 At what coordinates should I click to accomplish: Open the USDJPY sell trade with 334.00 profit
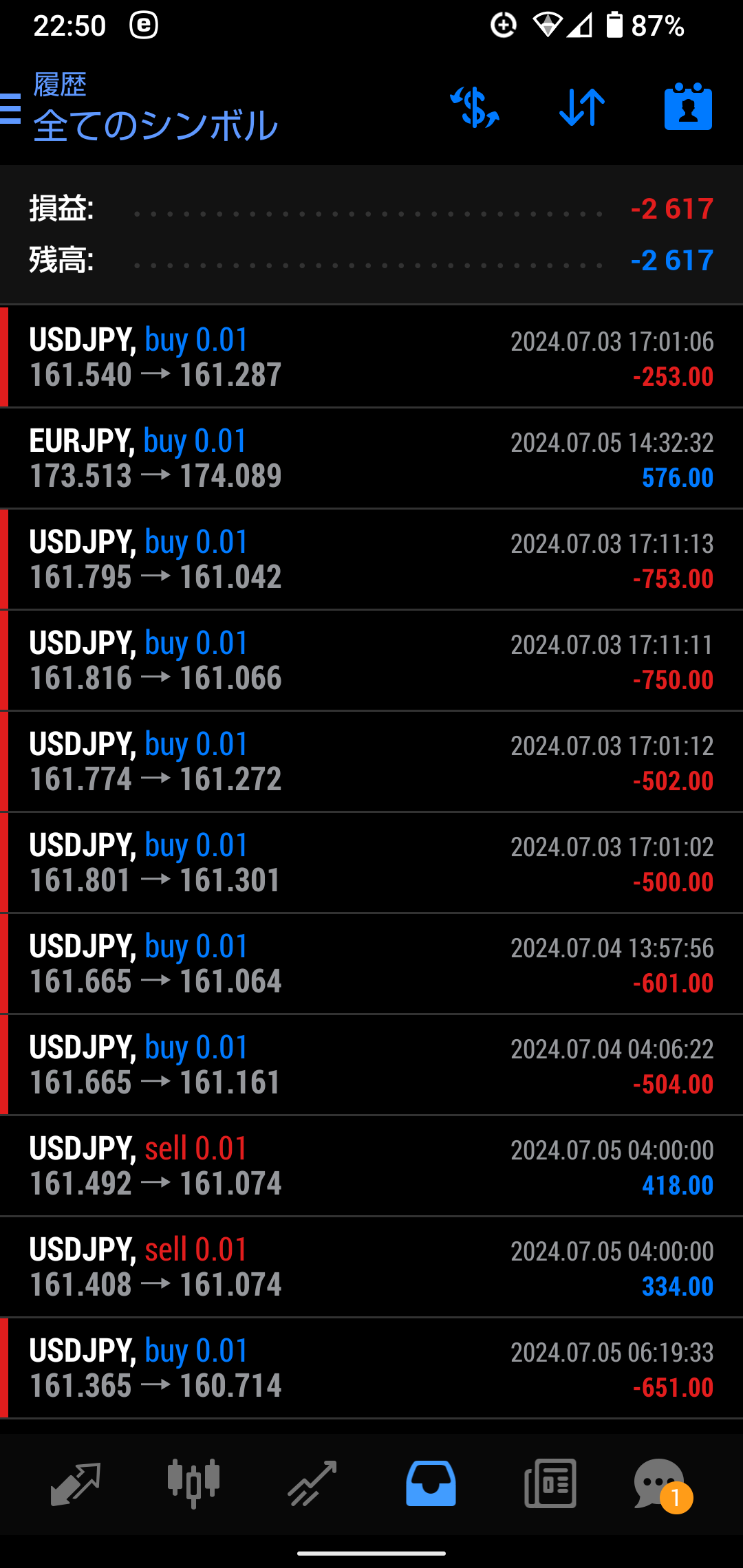pyautogui.click(x=371, y=1267)
